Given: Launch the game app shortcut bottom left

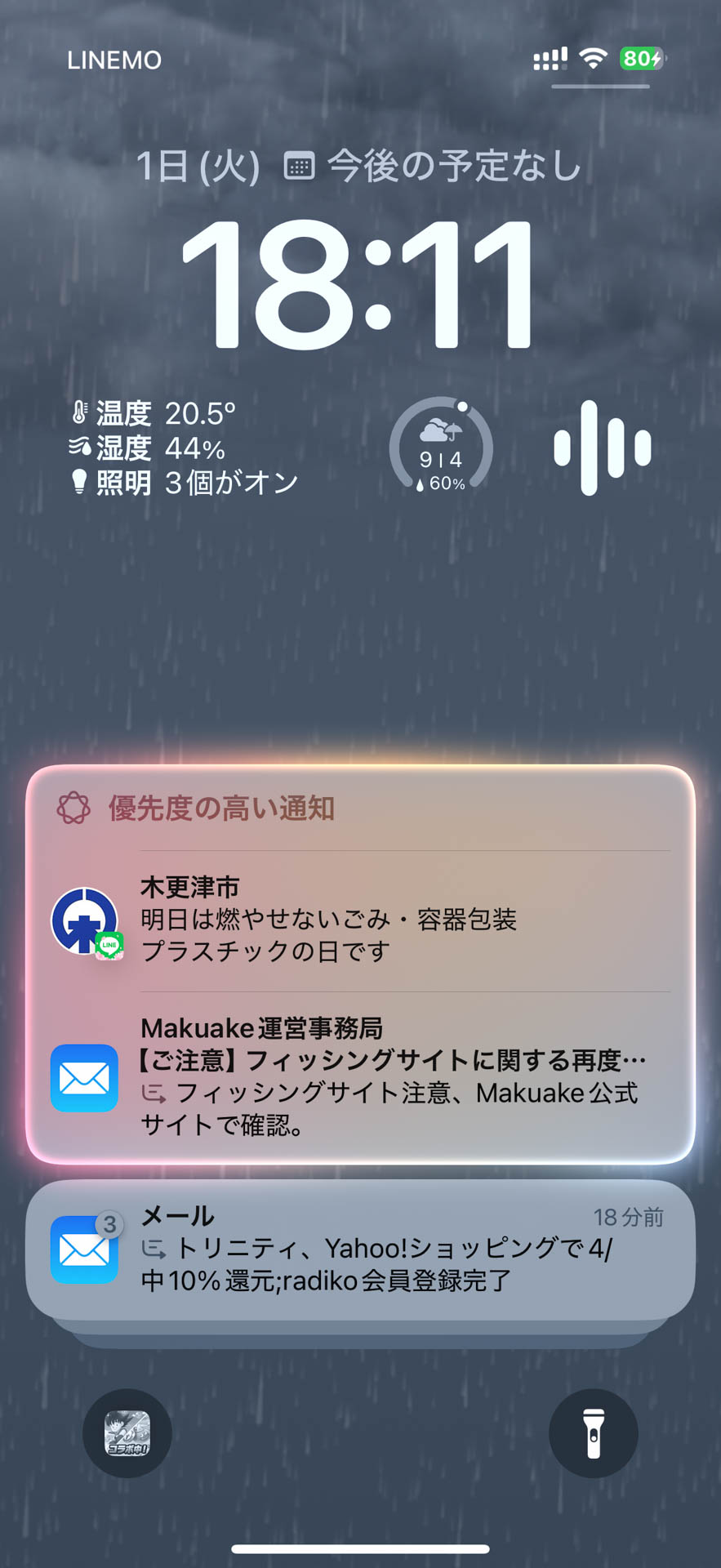Looking at the screenshot, I should point(127,1433).
